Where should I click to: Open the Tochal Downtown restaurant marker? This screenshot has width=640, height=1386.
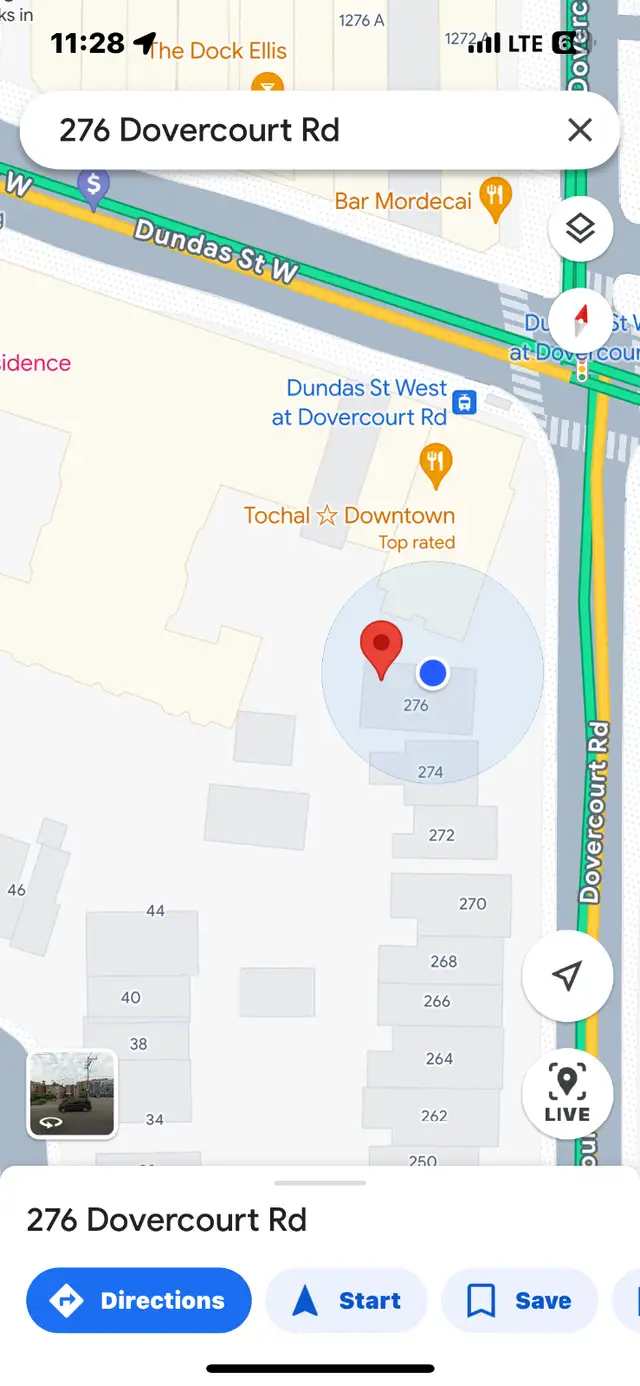click(x=435, y=465)
